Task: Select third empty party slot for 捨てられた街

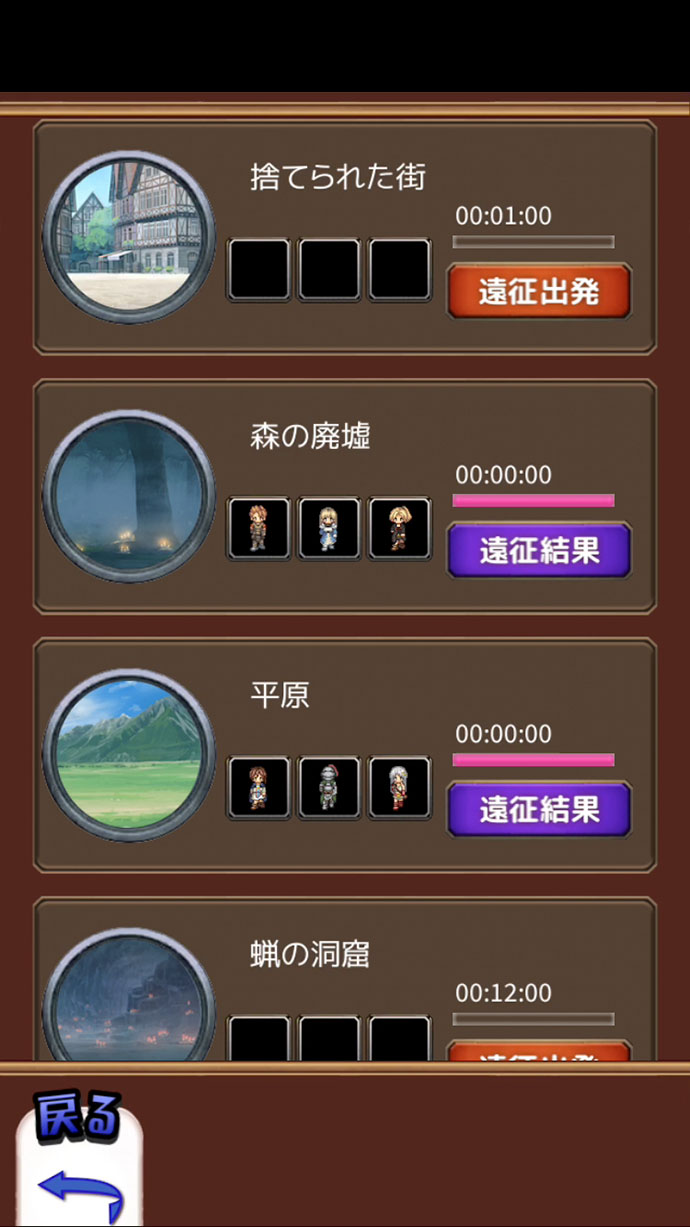Action: point(399,269)
